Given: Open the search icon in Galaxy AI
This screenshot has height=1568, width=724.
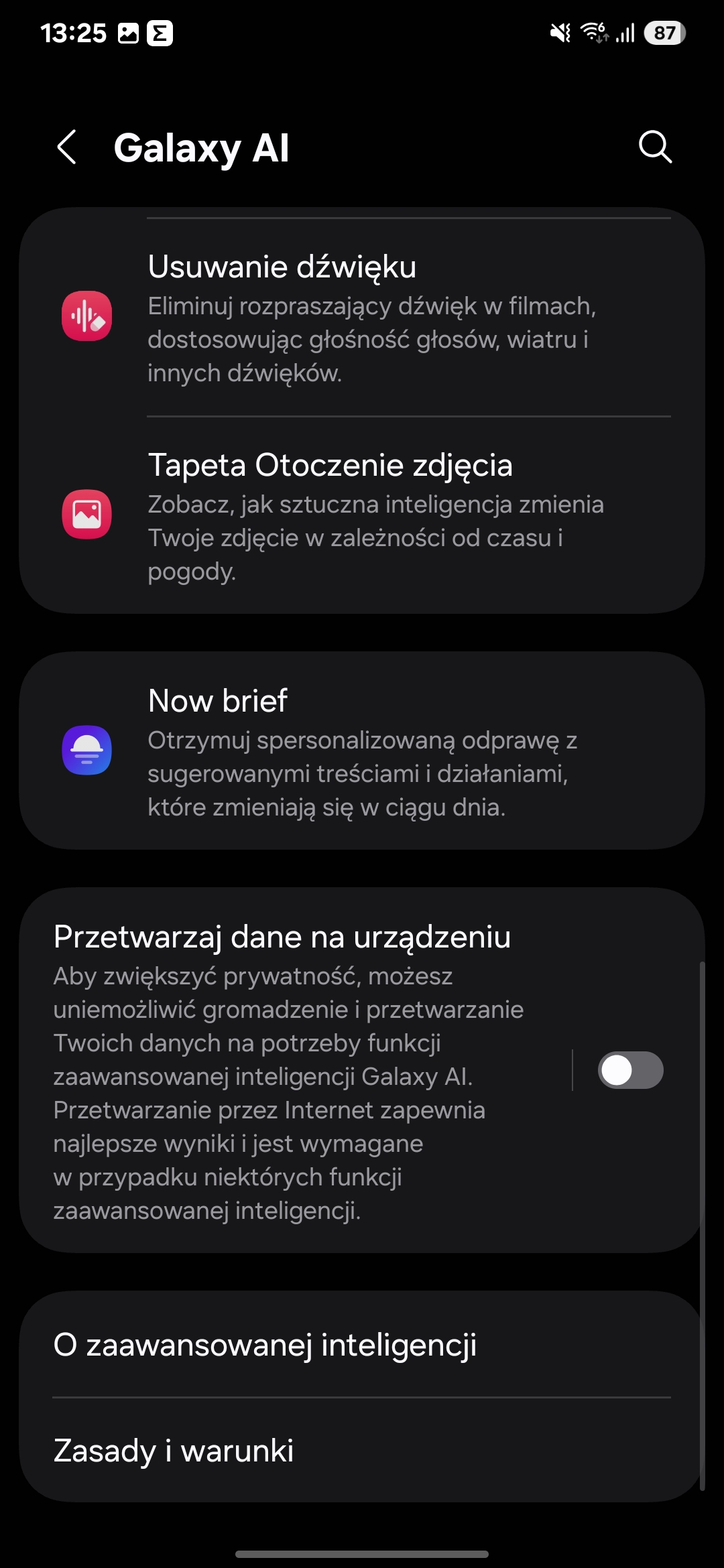Looking at the screenshot, I should click(x=655, y=147).
